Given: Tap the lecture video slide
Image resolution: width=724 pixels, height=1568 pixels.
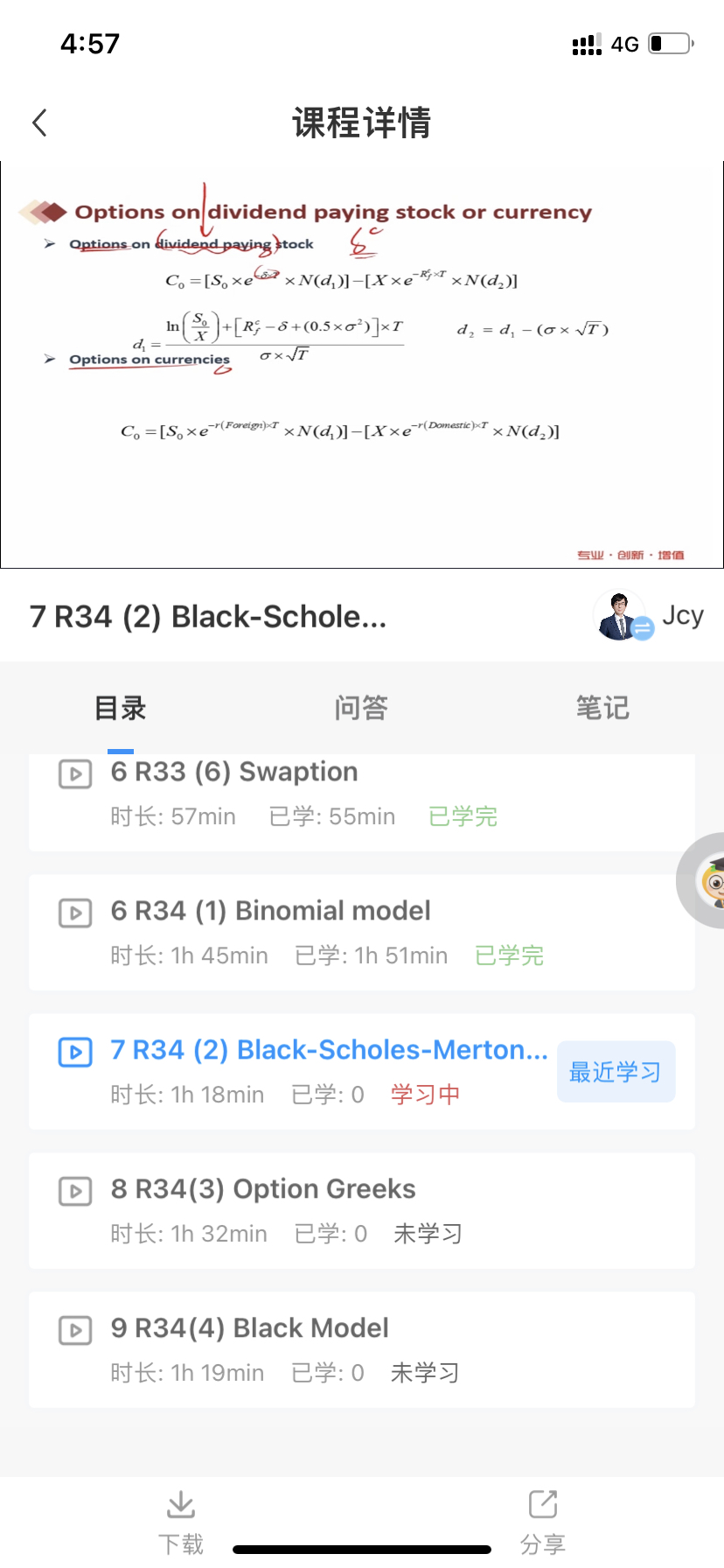Looking at the screenshot, I should coord(362,365).
